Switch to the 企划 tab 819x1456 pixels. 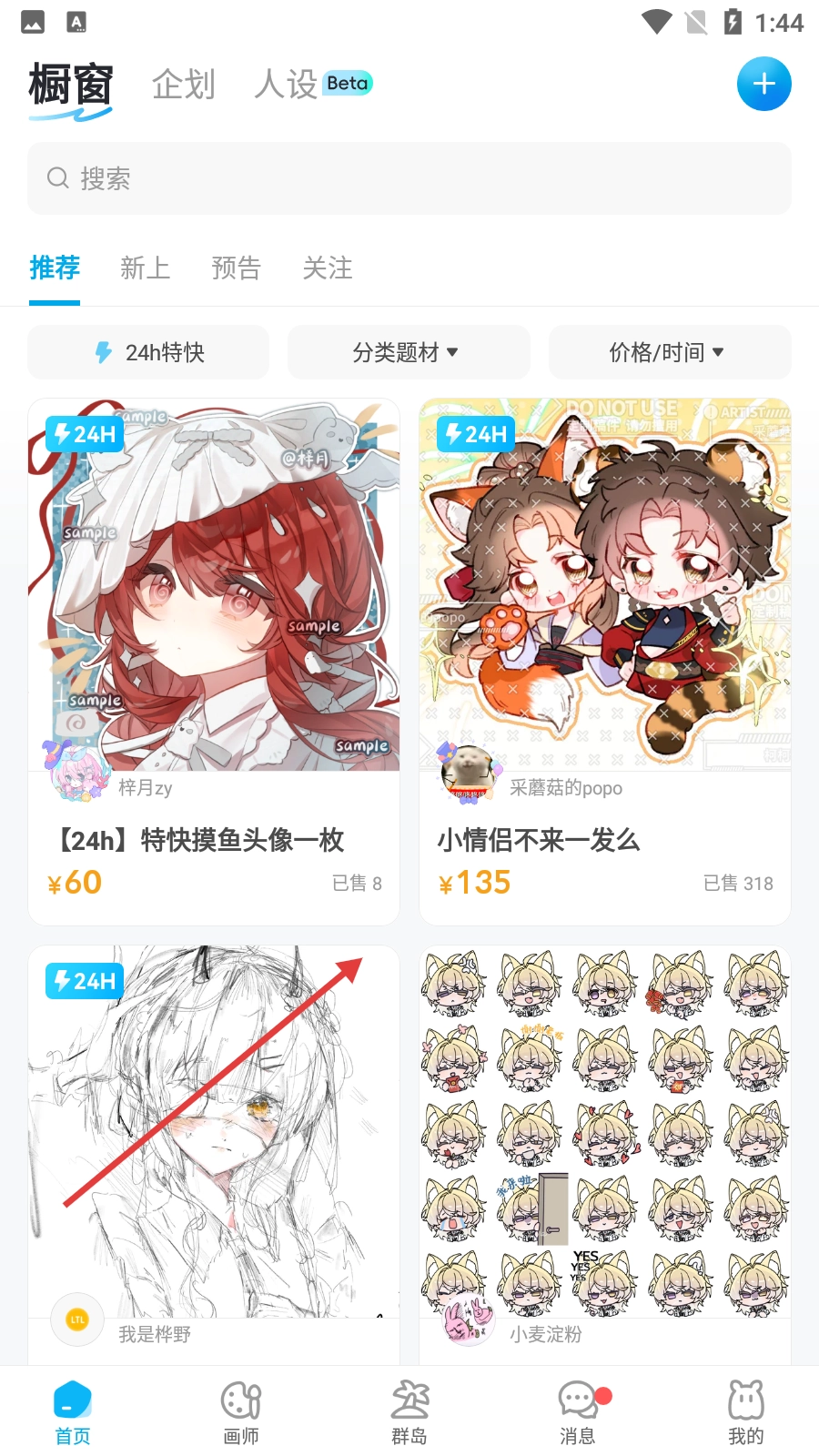point(184,85)
